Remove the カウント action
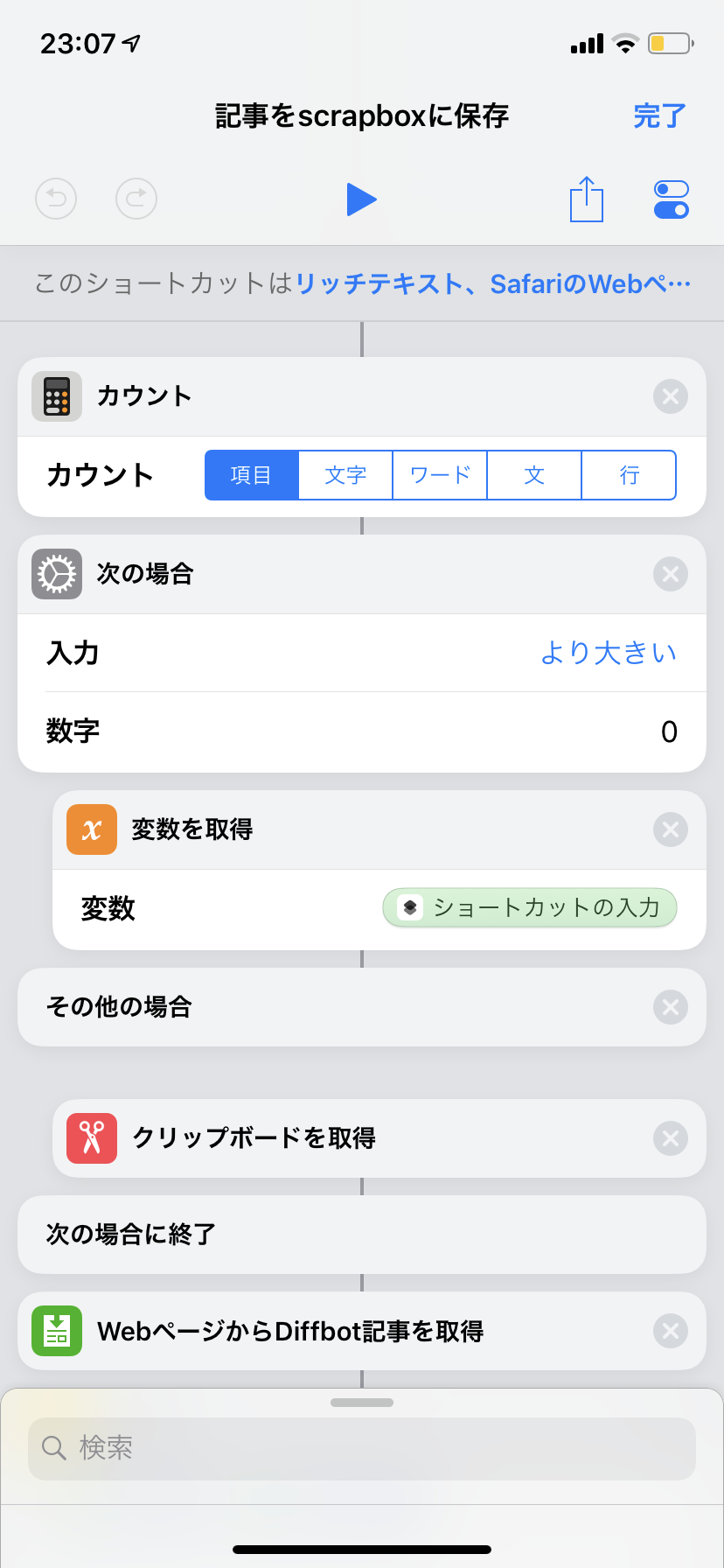724x1568 pixels. [671, 396]
